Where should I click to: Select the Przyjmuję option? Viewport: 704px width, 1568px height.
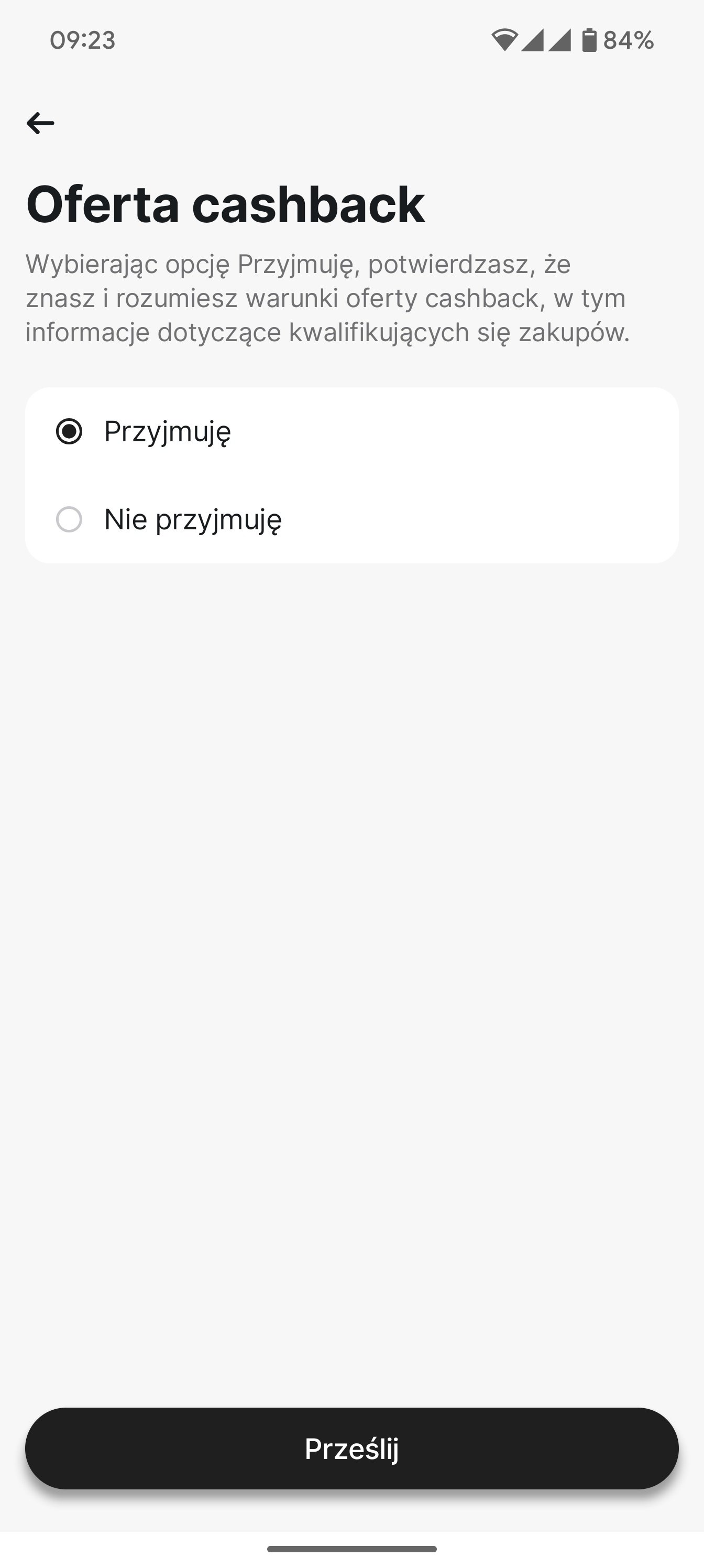click(x=351, y=431)
